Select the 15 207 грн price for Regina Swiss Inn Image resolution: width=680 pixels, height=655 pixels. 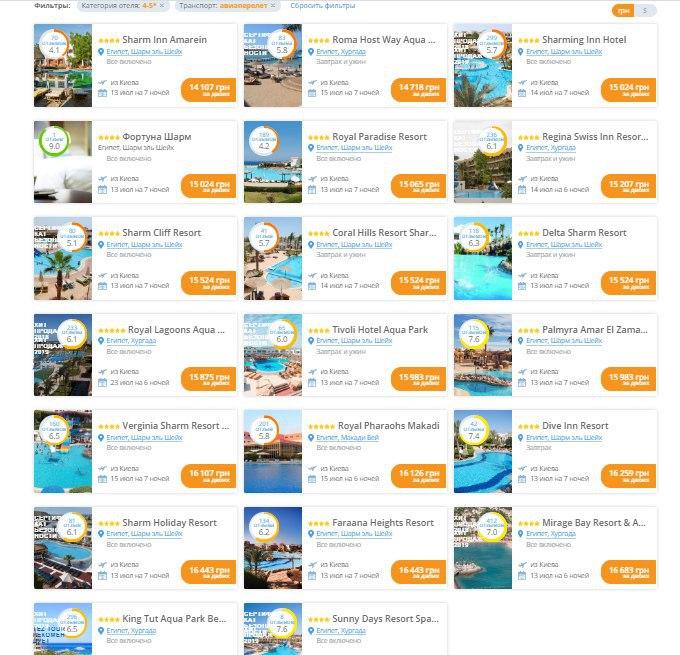point(628,186)
